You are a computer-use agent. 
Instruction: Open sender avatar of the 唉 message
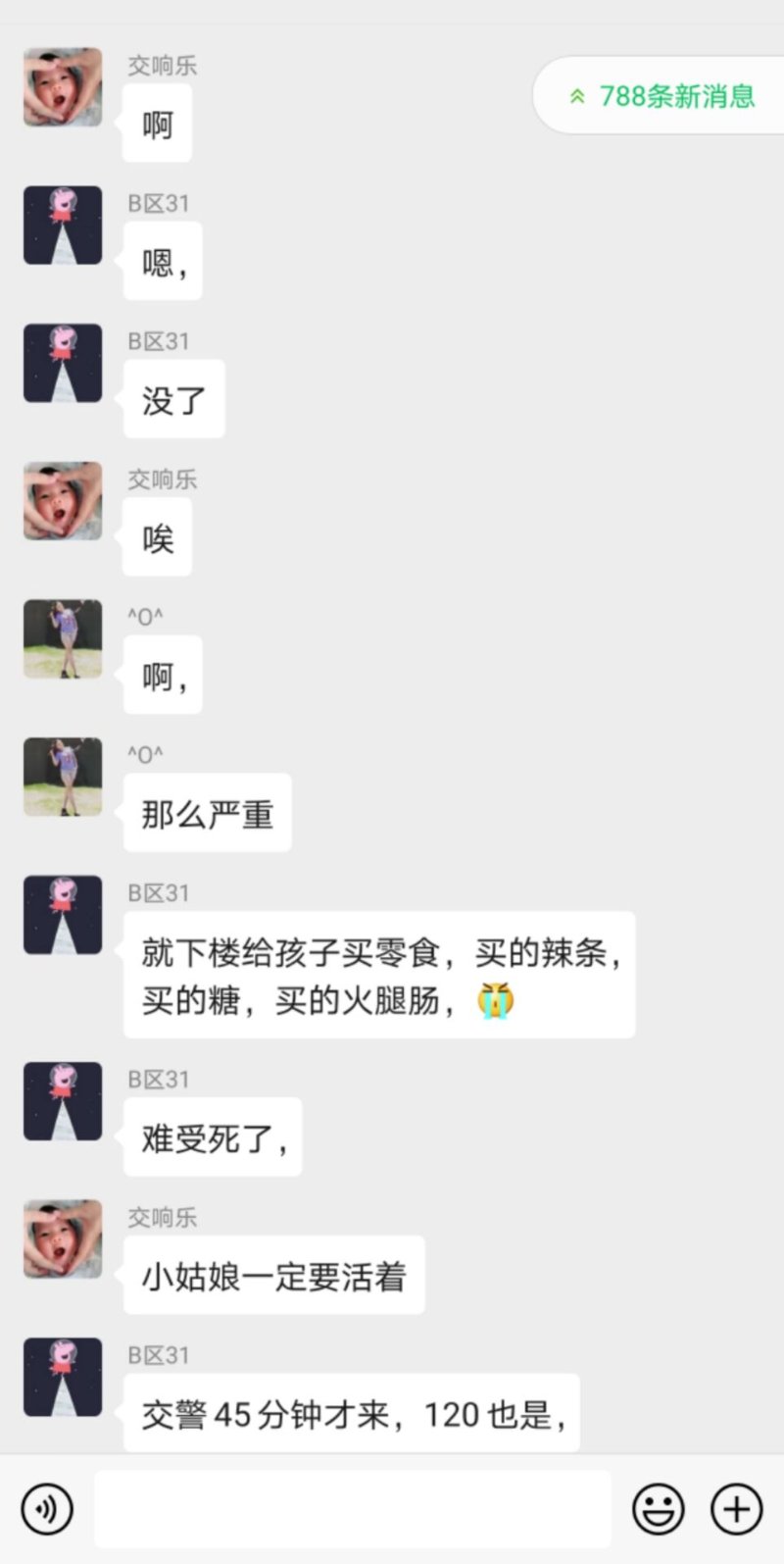(x=63, y=501)
